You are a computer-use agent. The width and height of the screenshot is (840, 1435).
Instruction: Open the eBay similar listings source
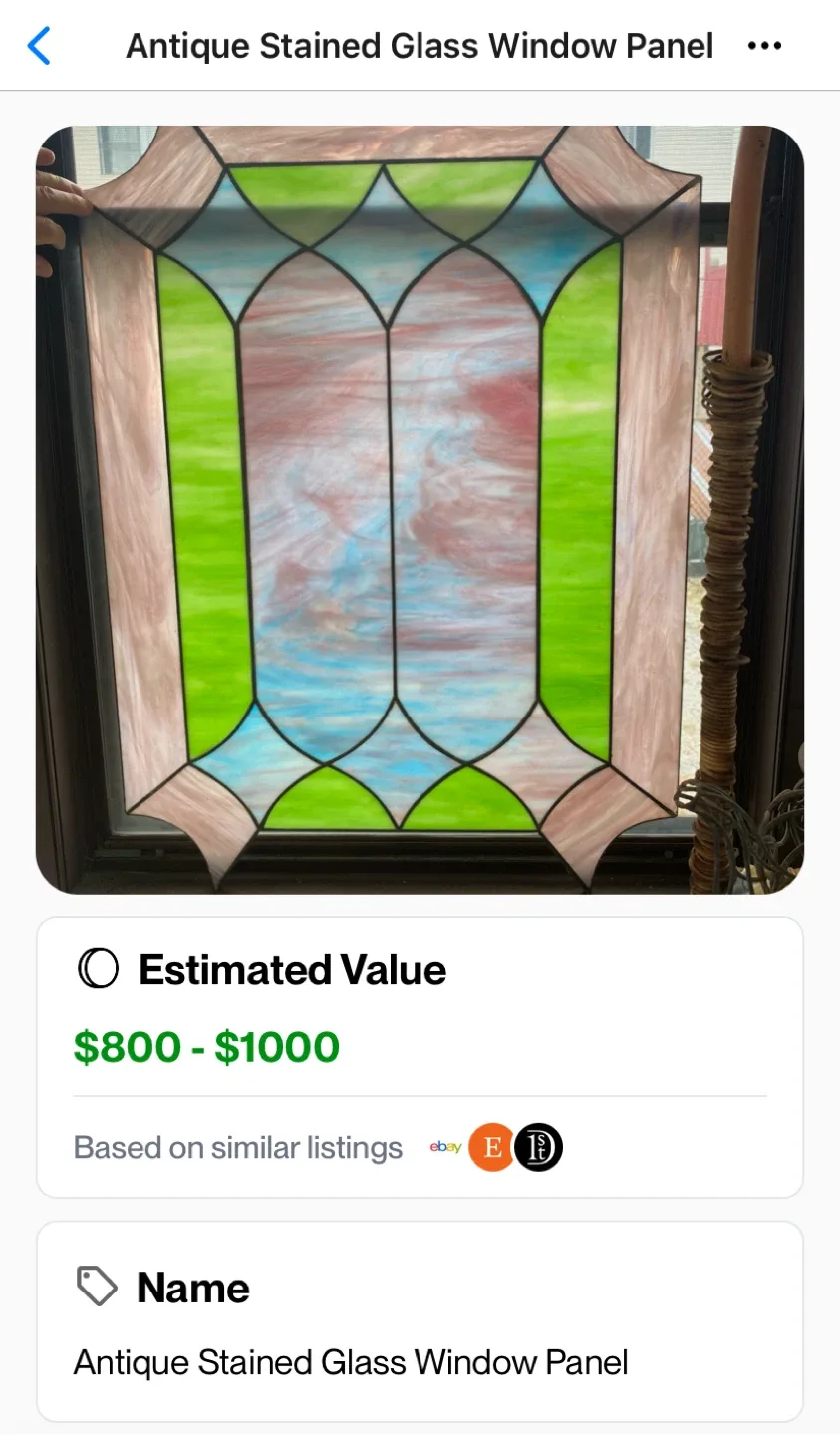pyautogui.click(x=445, y=1147)
